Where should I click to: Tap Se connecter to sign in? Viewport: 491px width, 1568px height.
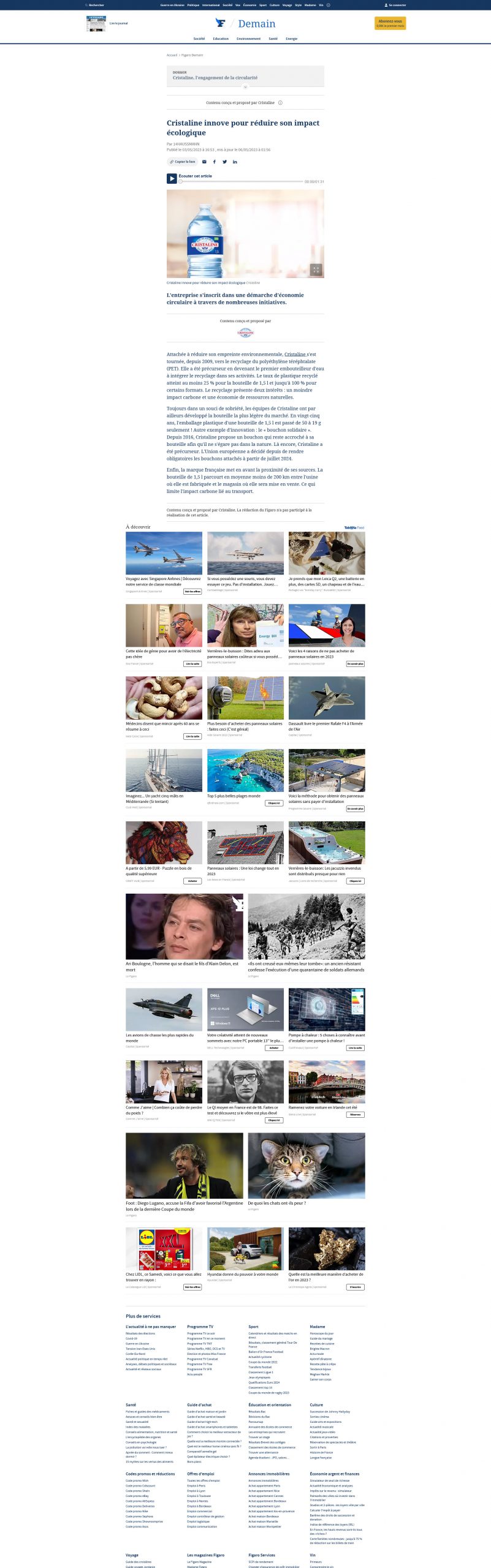click(395, 5)
